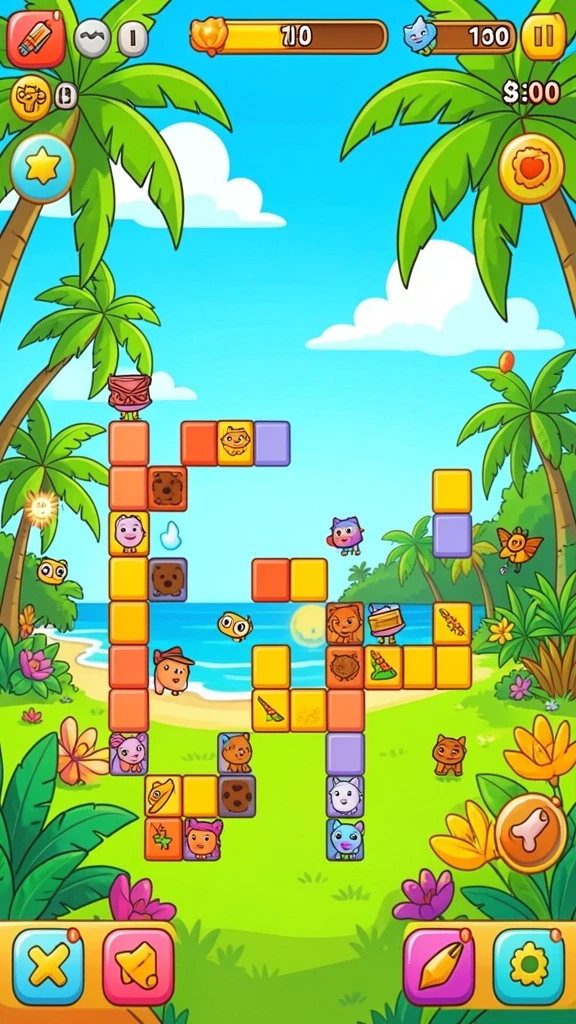This screenshot has height=1024, width=576.
Task: Tap the orange heart button
Action: pos(532,168)
